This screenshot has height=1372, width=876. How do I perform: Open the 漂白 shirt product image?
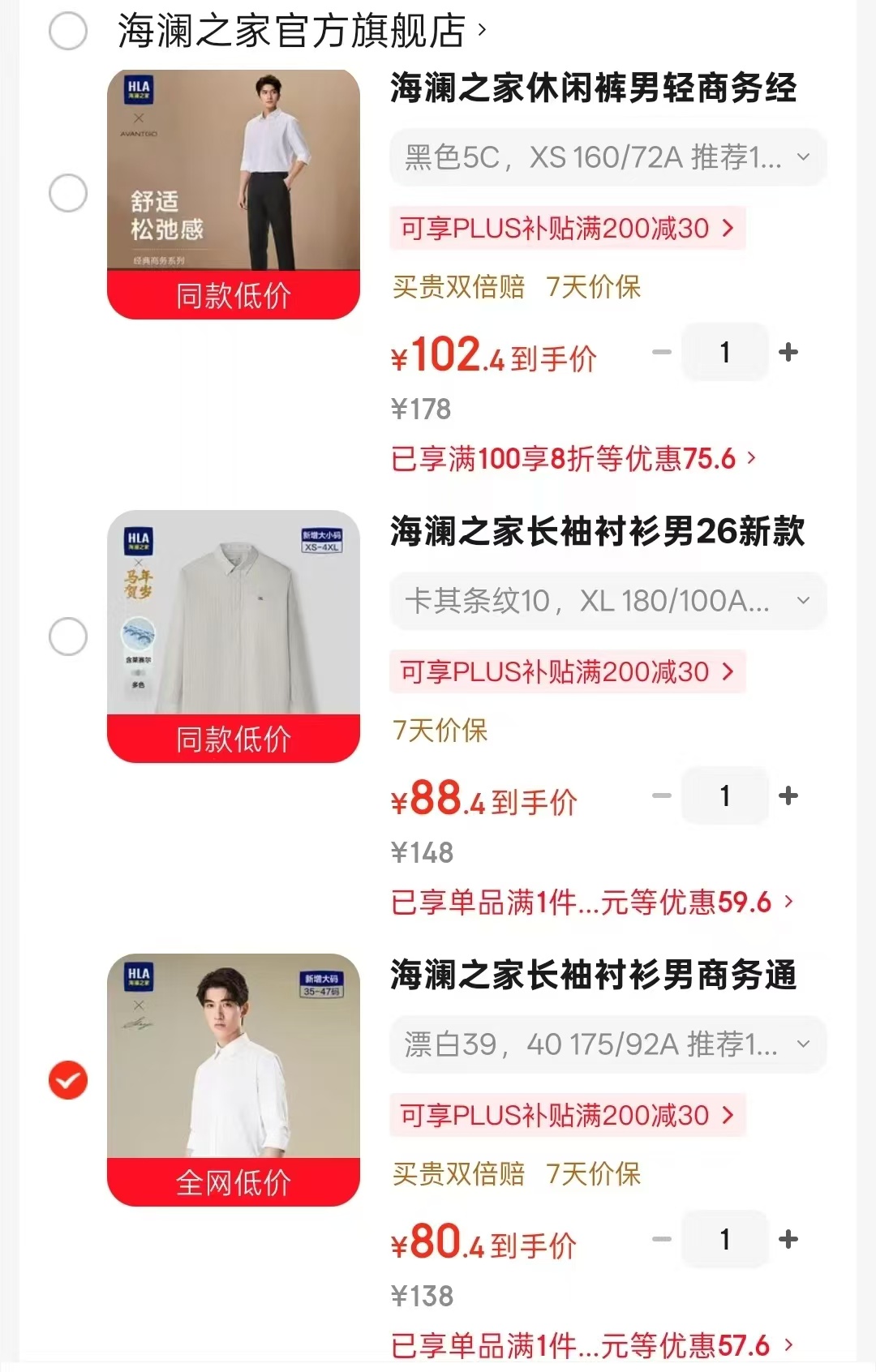point(234,1080)
